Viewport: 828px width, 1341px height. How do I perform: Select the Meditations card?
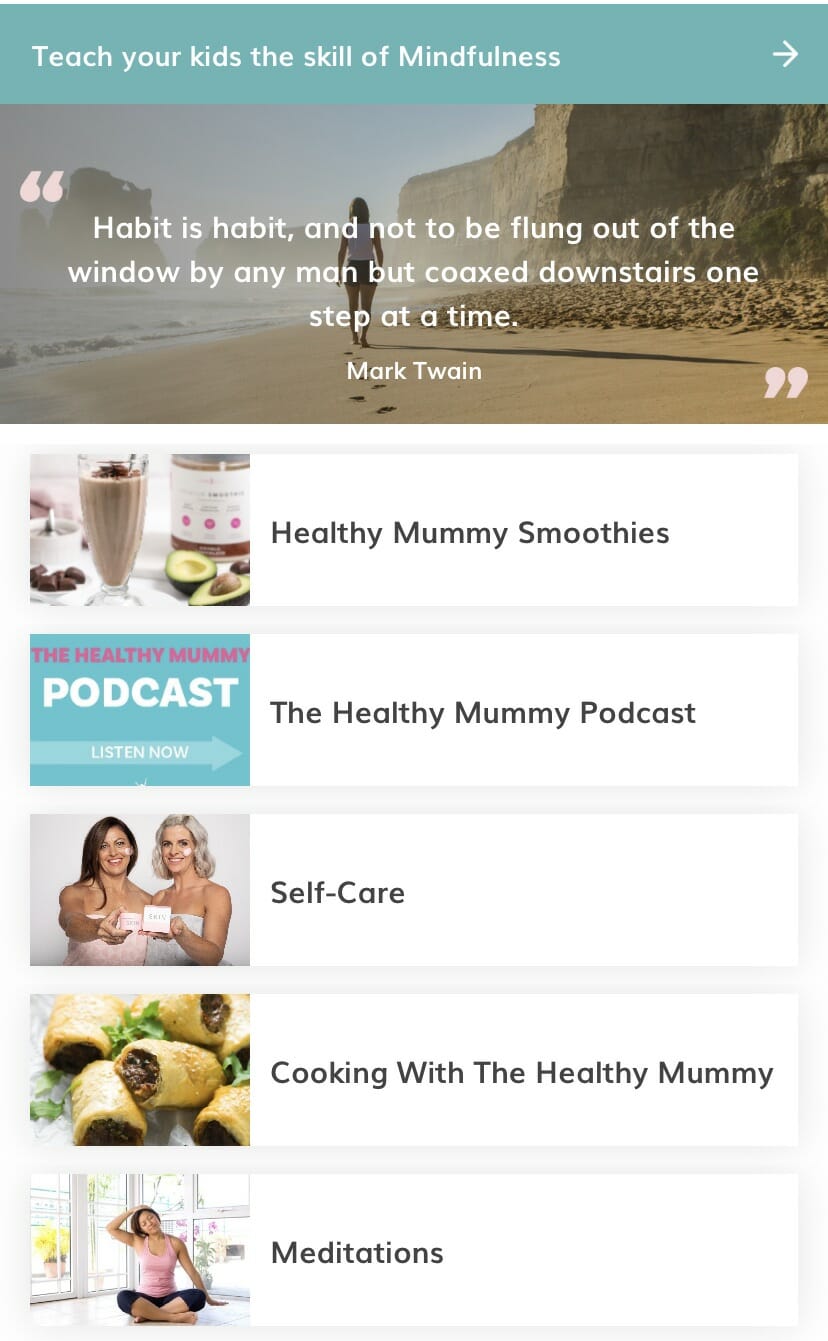[414, 1250]
